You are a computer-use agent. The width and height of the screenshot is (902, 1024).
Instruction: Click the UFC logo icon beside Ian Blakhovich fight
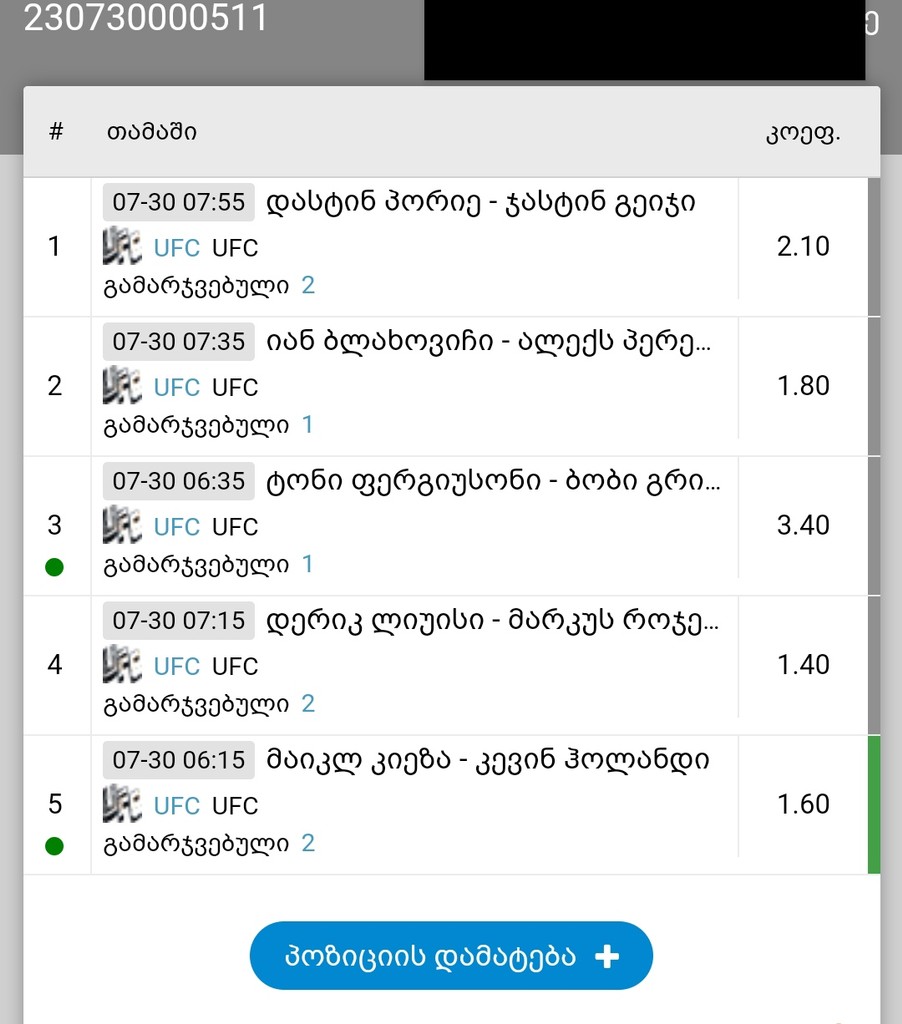click(121, 385)
